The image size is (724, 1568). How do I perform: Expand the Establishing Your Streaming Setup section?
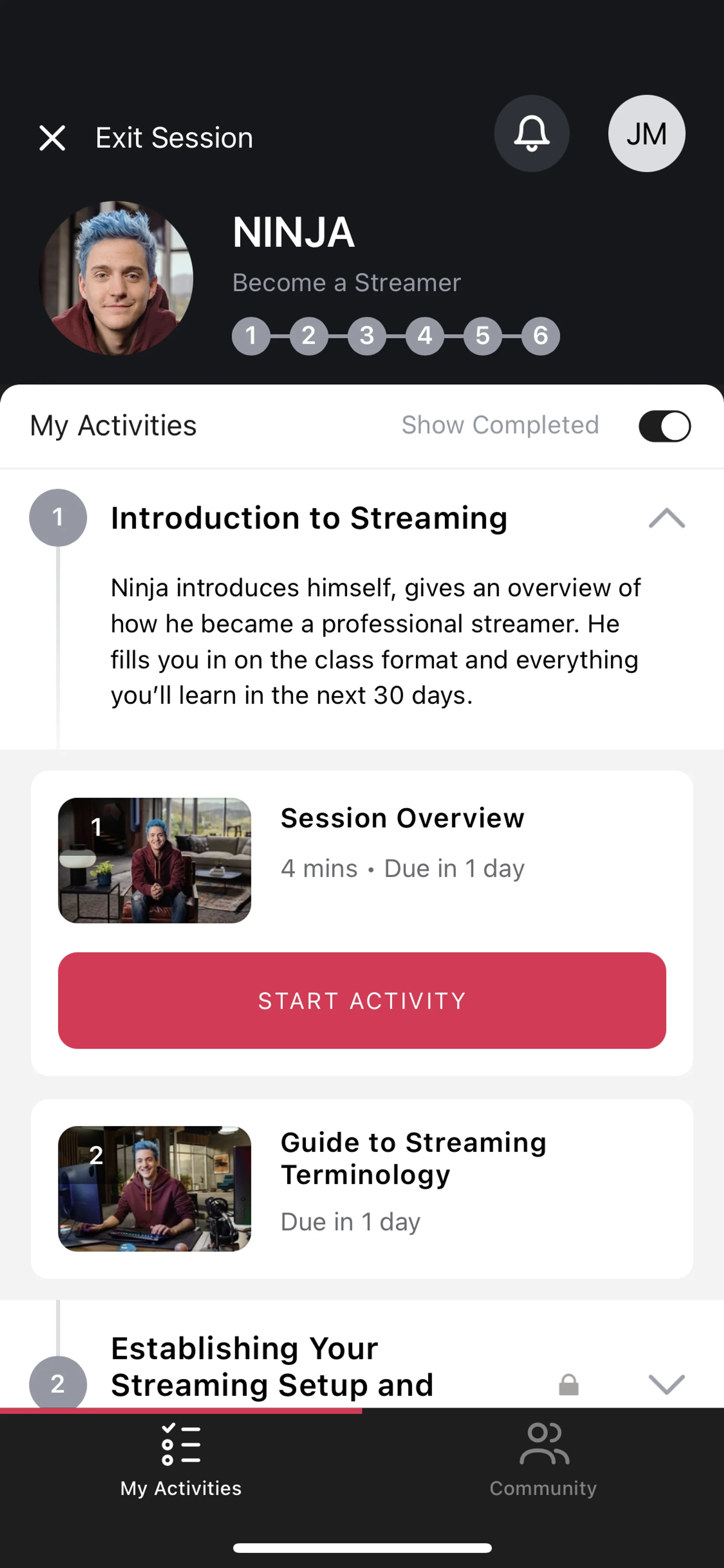click(x=666, y=1384)
